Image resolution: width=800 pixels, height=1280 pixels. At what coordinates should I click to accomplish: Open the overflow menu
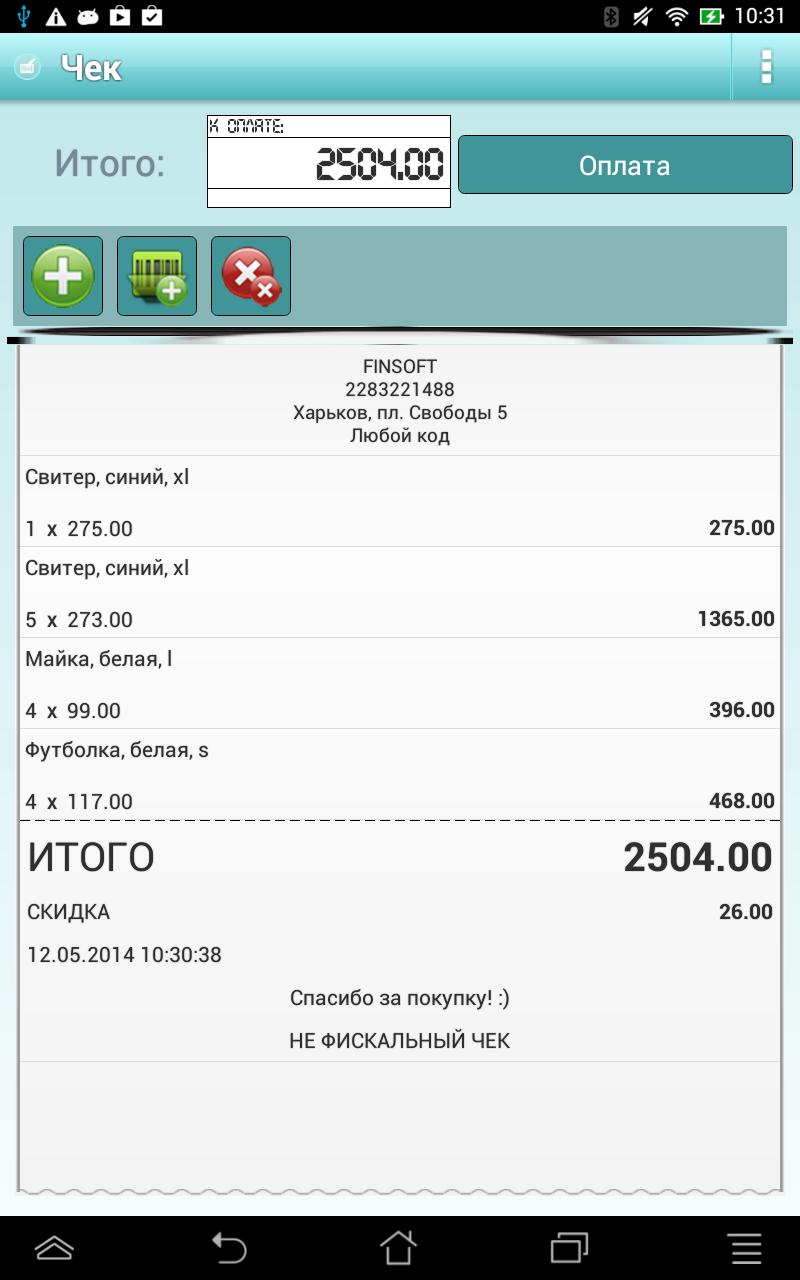[x=766, y=67]
